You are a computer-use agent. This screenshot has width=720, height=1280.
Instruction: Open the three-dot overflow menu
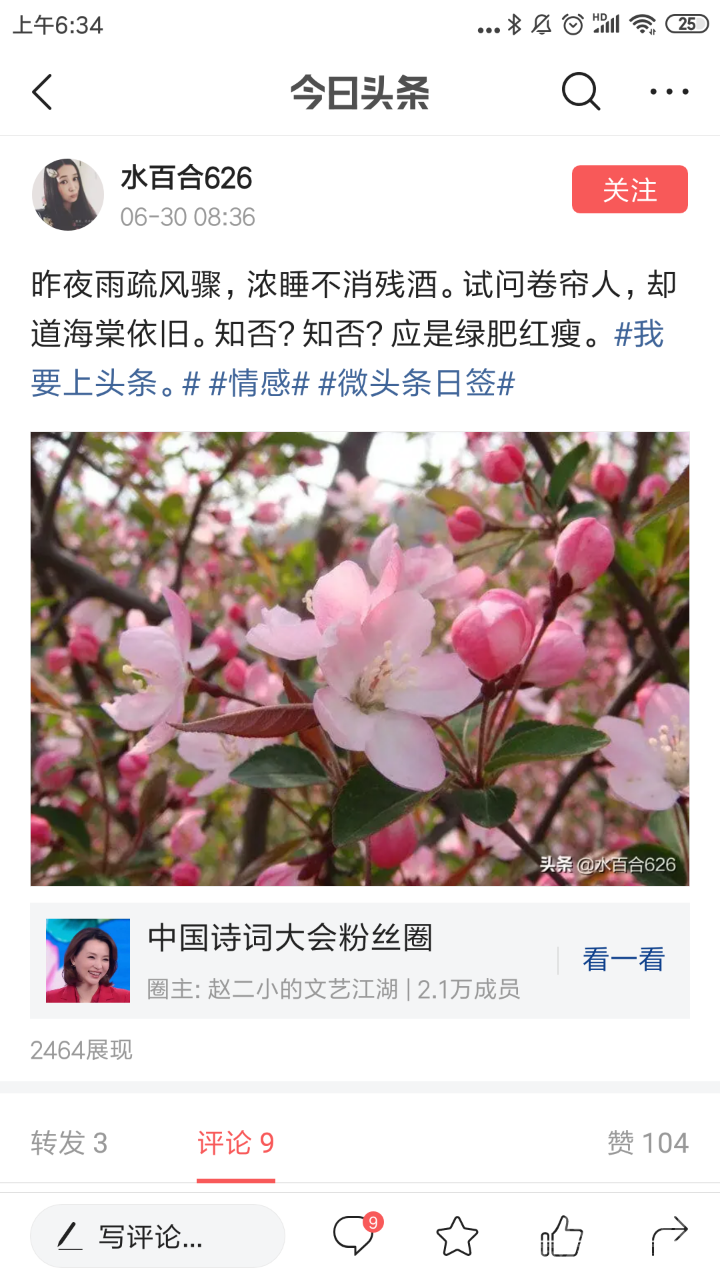(x=669, y=92)
